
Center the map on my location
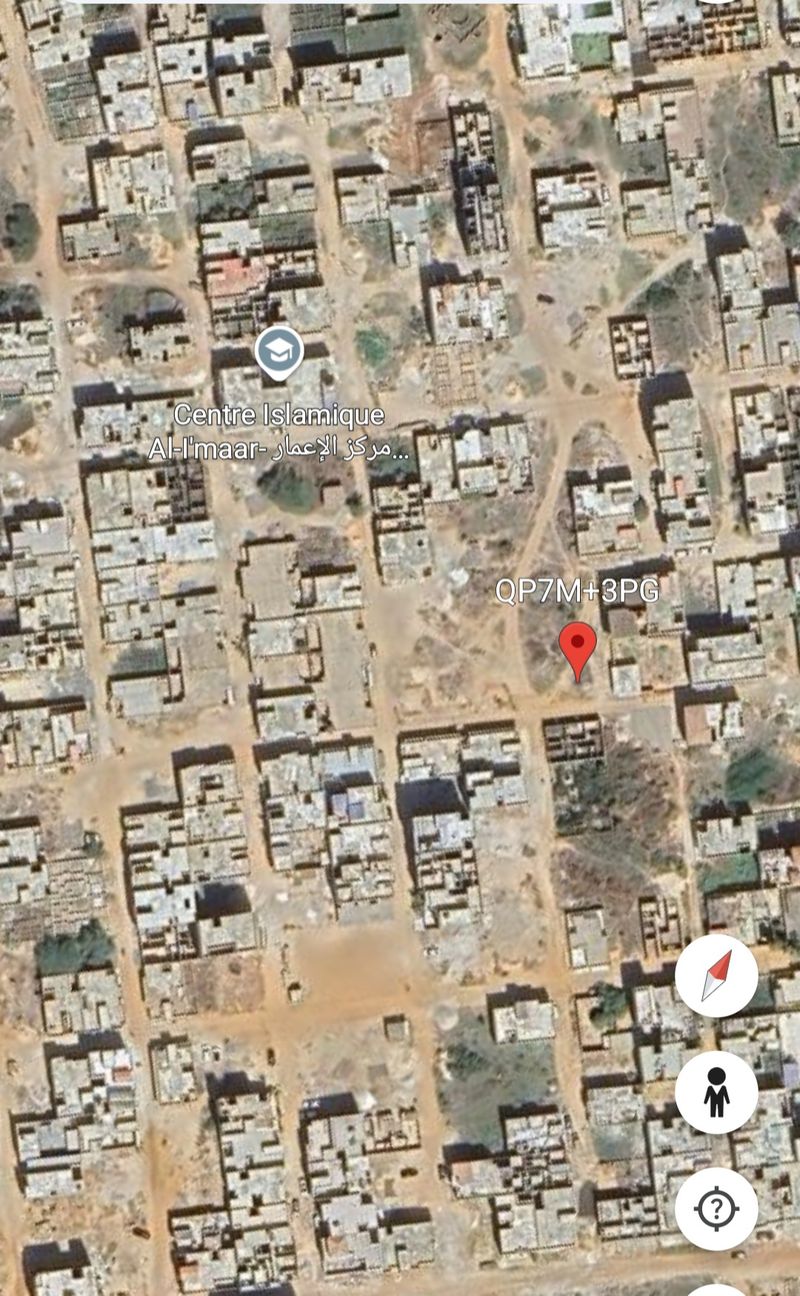716,1209
